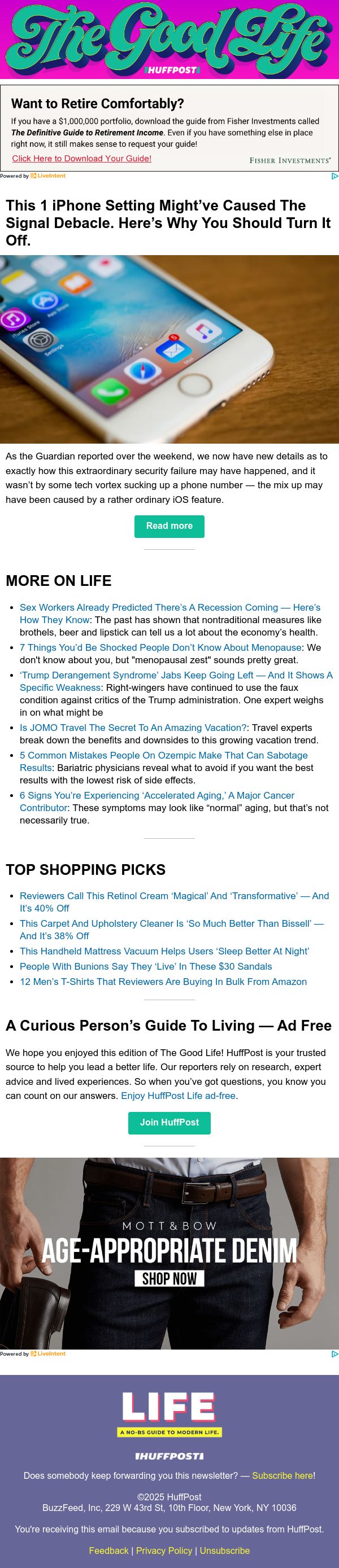Open the Retinol Cream 40% Off pick

[x=174, y=901]
